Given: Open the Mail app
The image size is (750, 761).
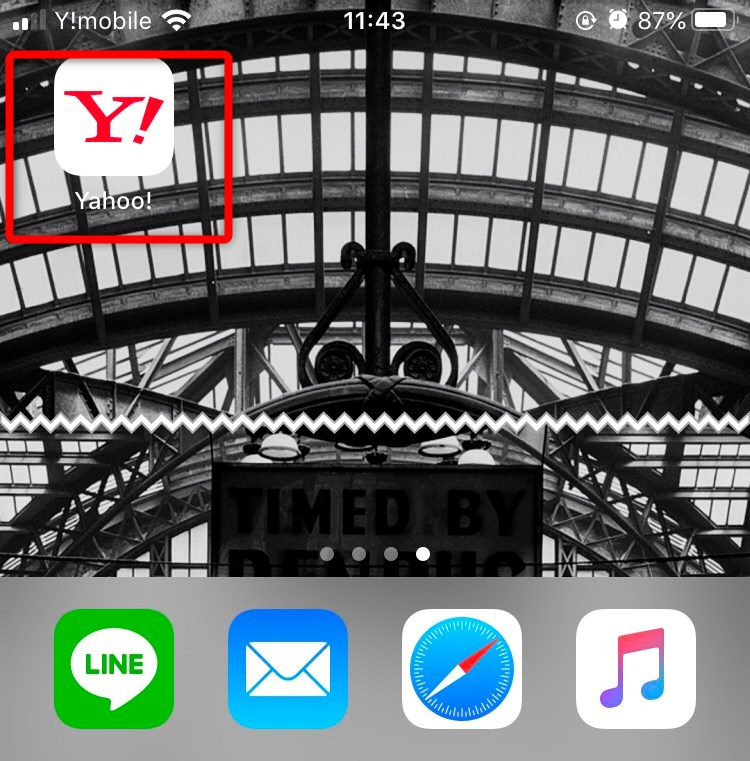Looking at the screenshot, I should coord(288,668).
